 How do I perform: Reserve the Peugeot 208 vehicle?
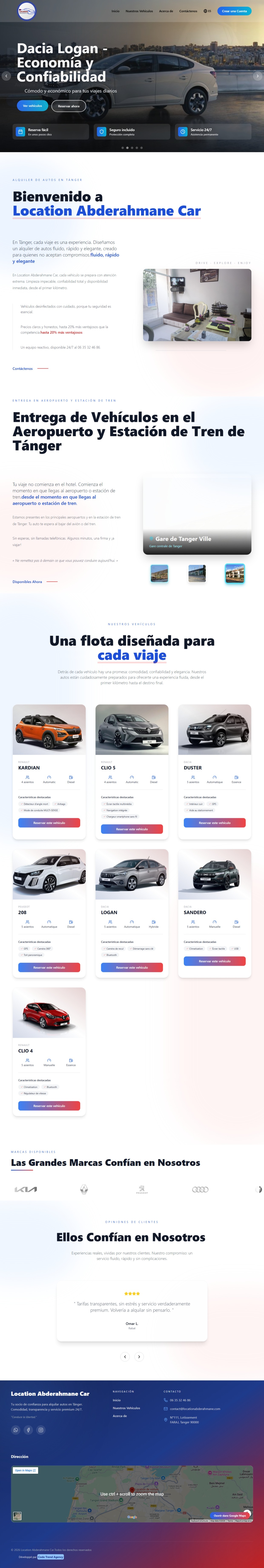click(49, 967)
